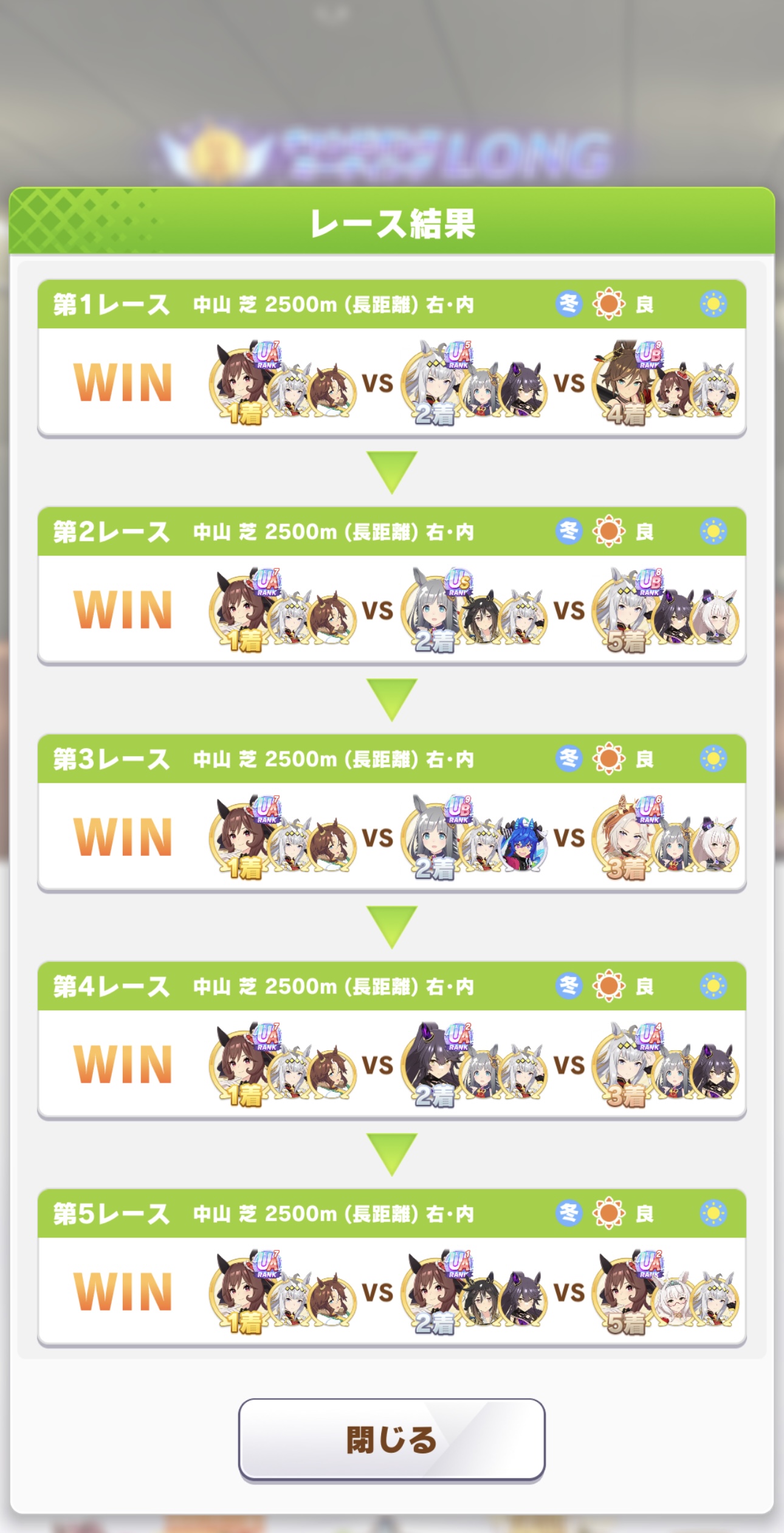Close the race results dialog with 閉じる

(x=391, y=1438)
